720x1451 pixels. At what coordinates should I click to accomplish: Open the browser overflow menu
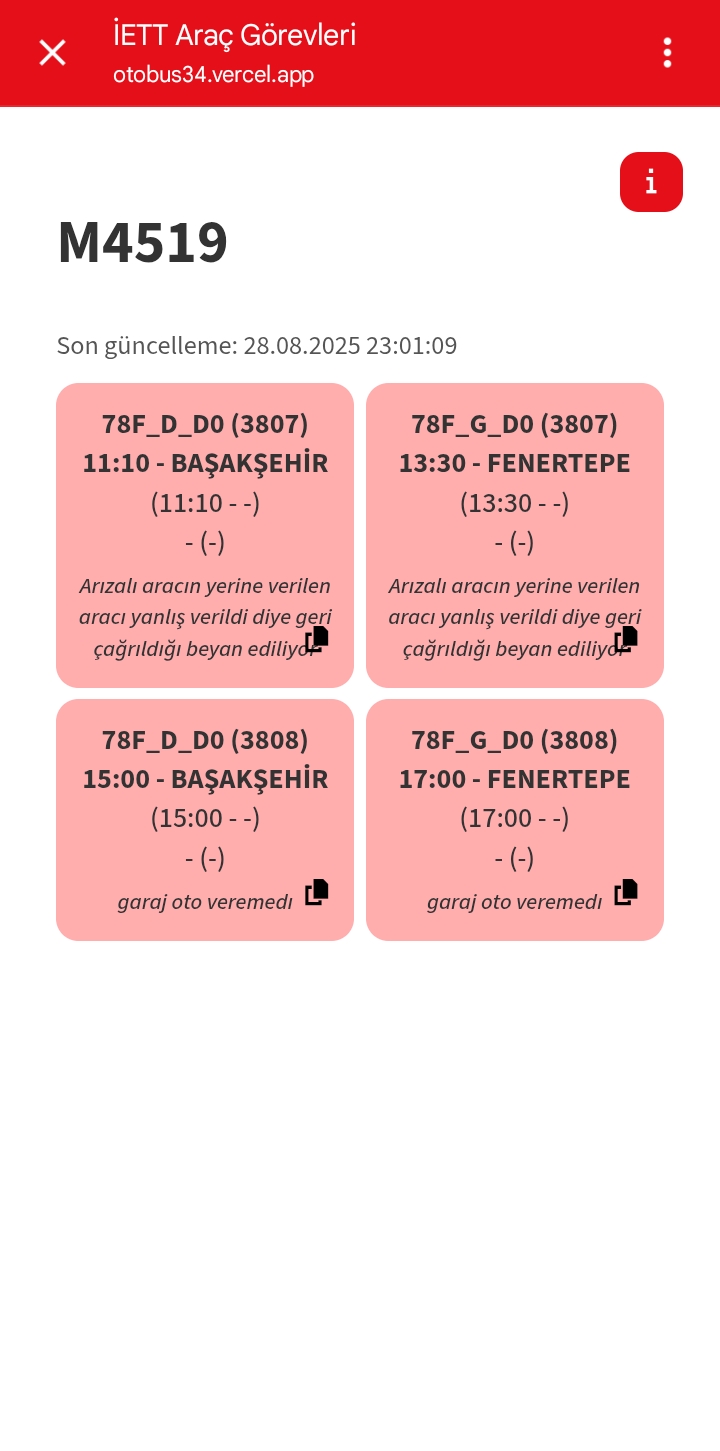tap(667, 53)
